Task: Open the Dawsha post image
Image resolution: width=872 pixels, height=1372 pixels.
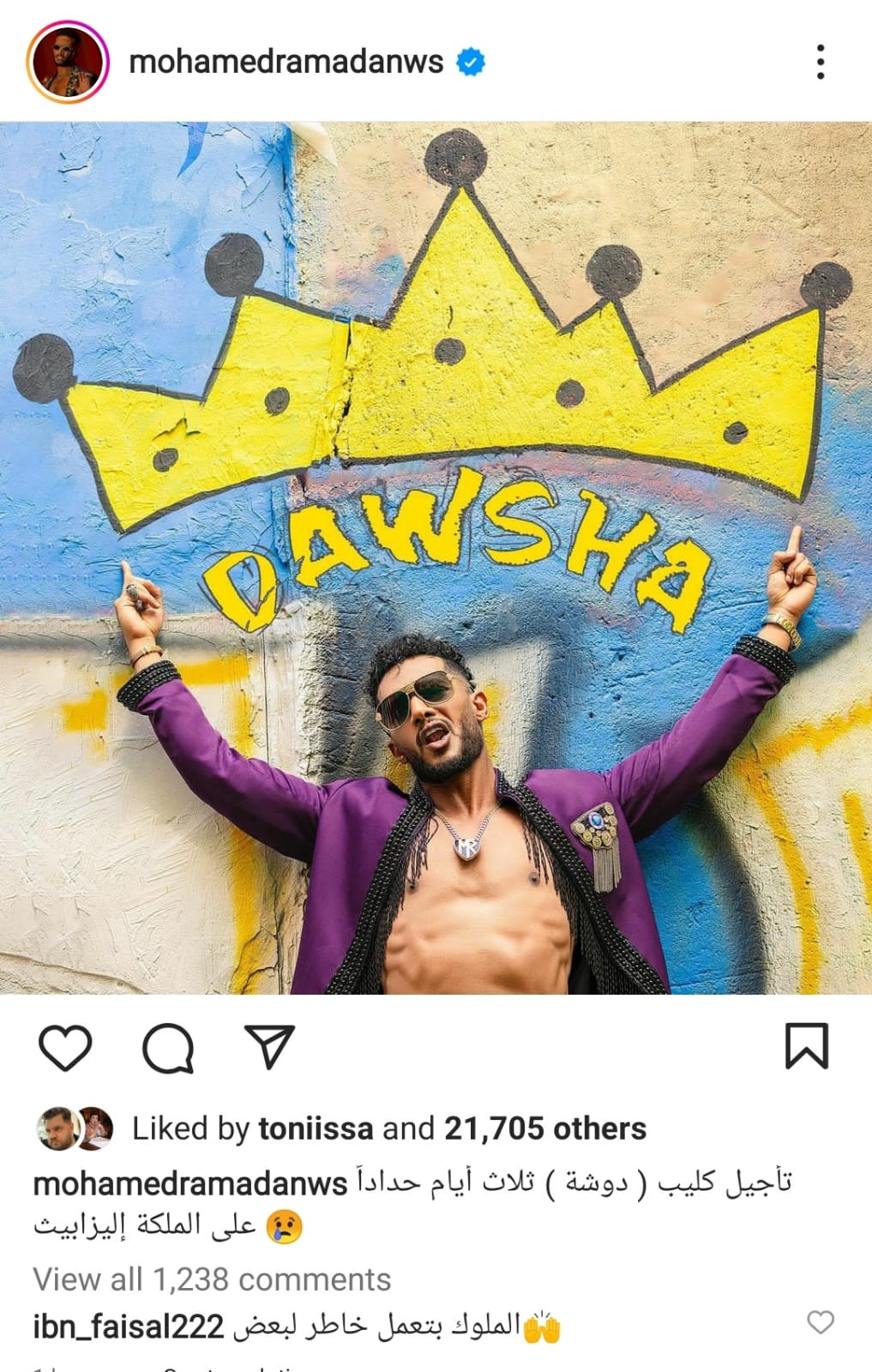Action: (x=436, y=557)
